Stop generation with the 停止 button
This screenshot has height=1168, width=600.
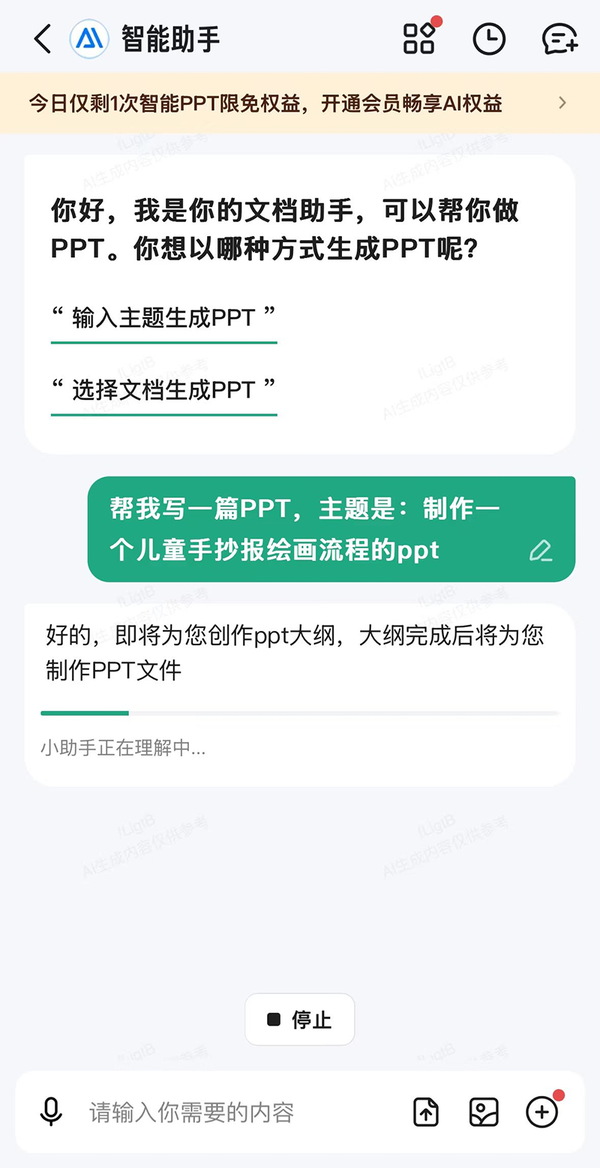coord(300,1019)
